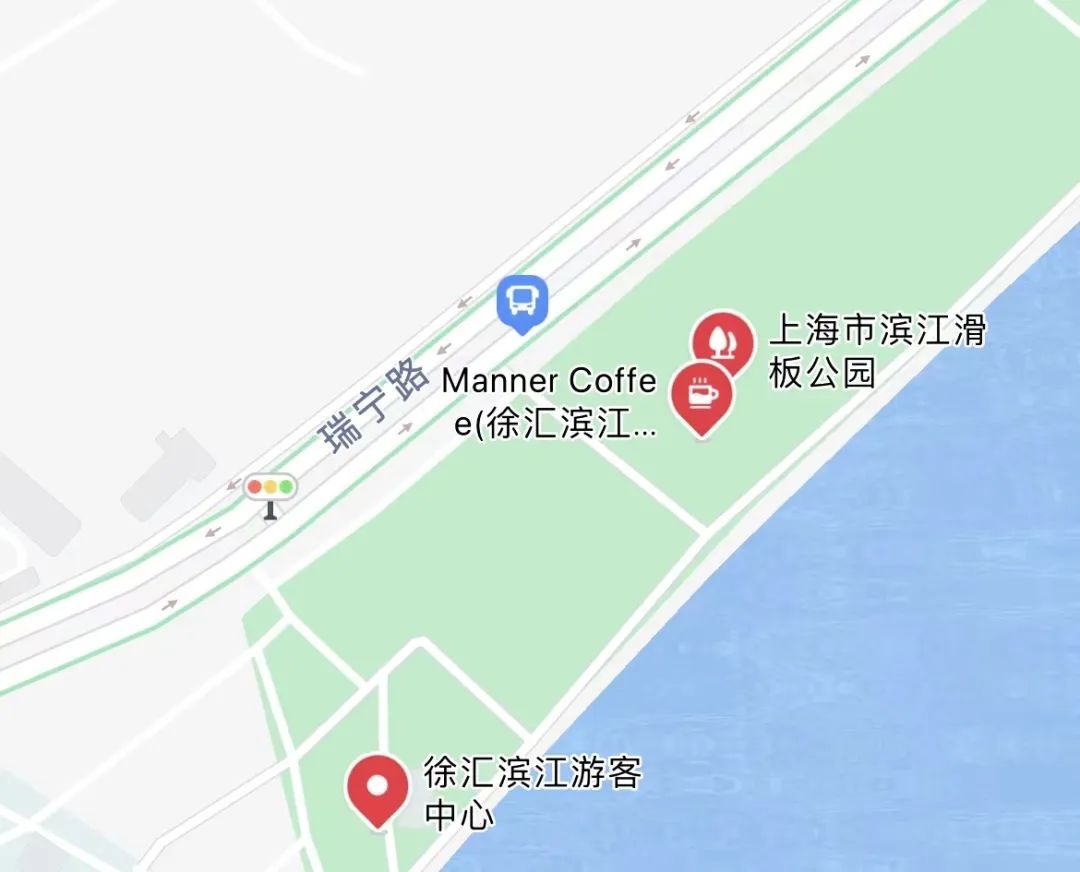Screen dimensions: 1080x872
Task: Tap the blue bus stop icon
Action: coord(522,300)
